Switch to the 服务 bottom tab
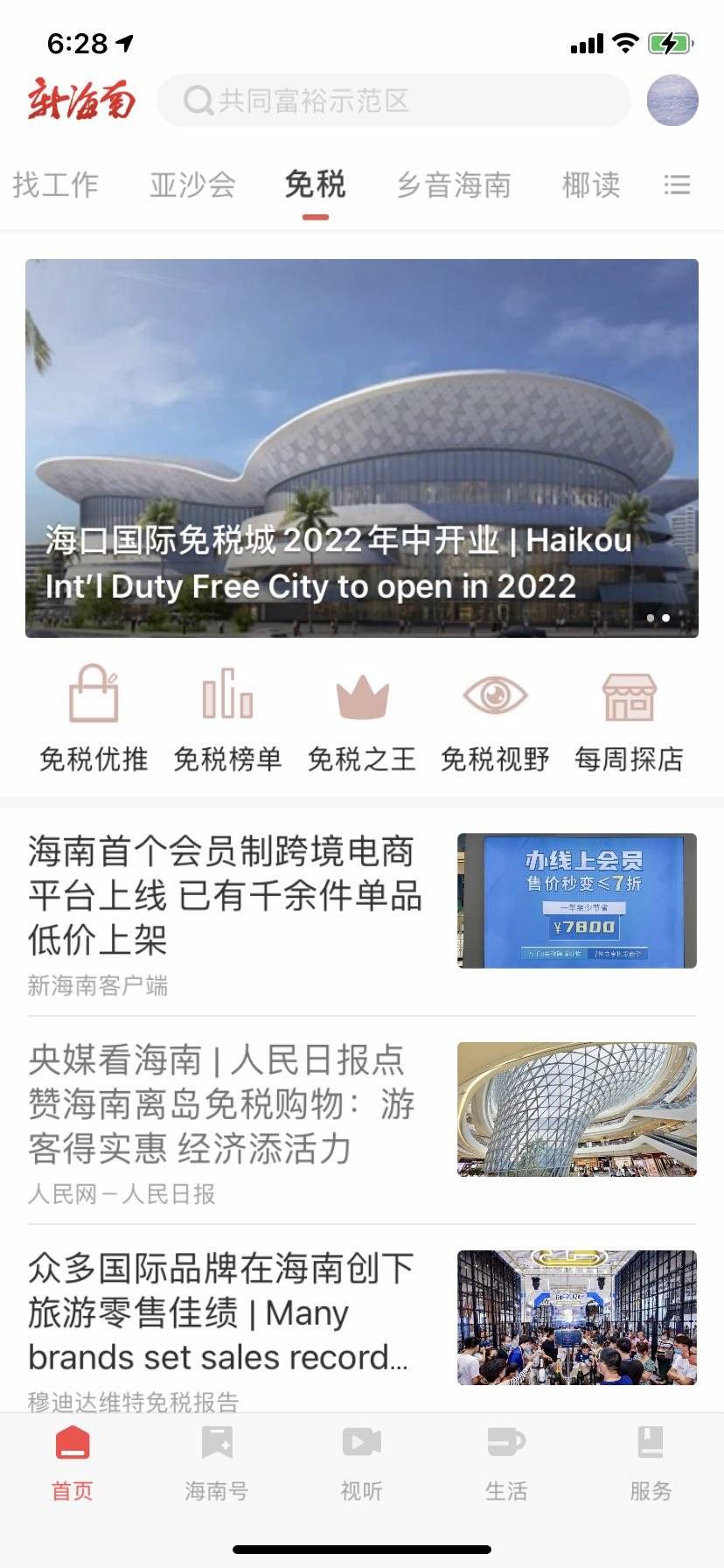 pyautogui.click(x=651, y=1463)
